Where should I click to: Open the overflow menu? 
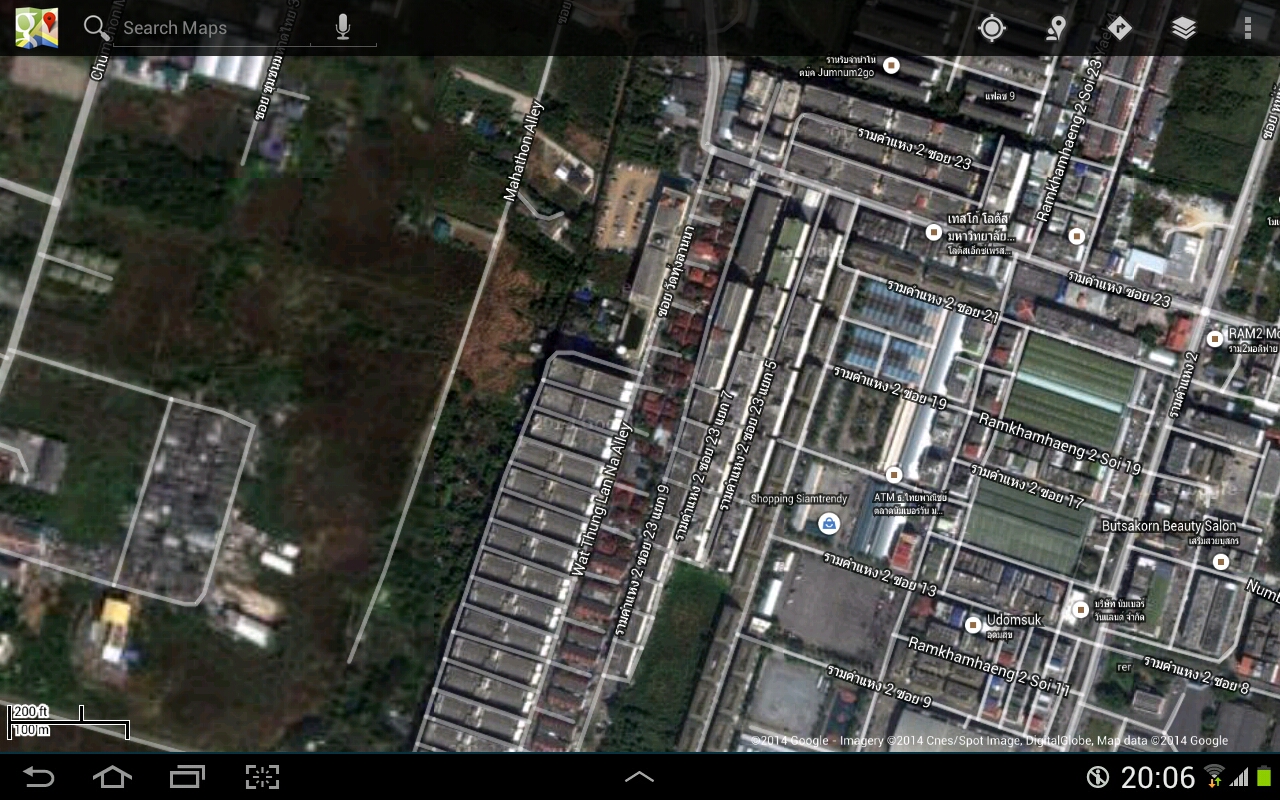click(1247, 28)
